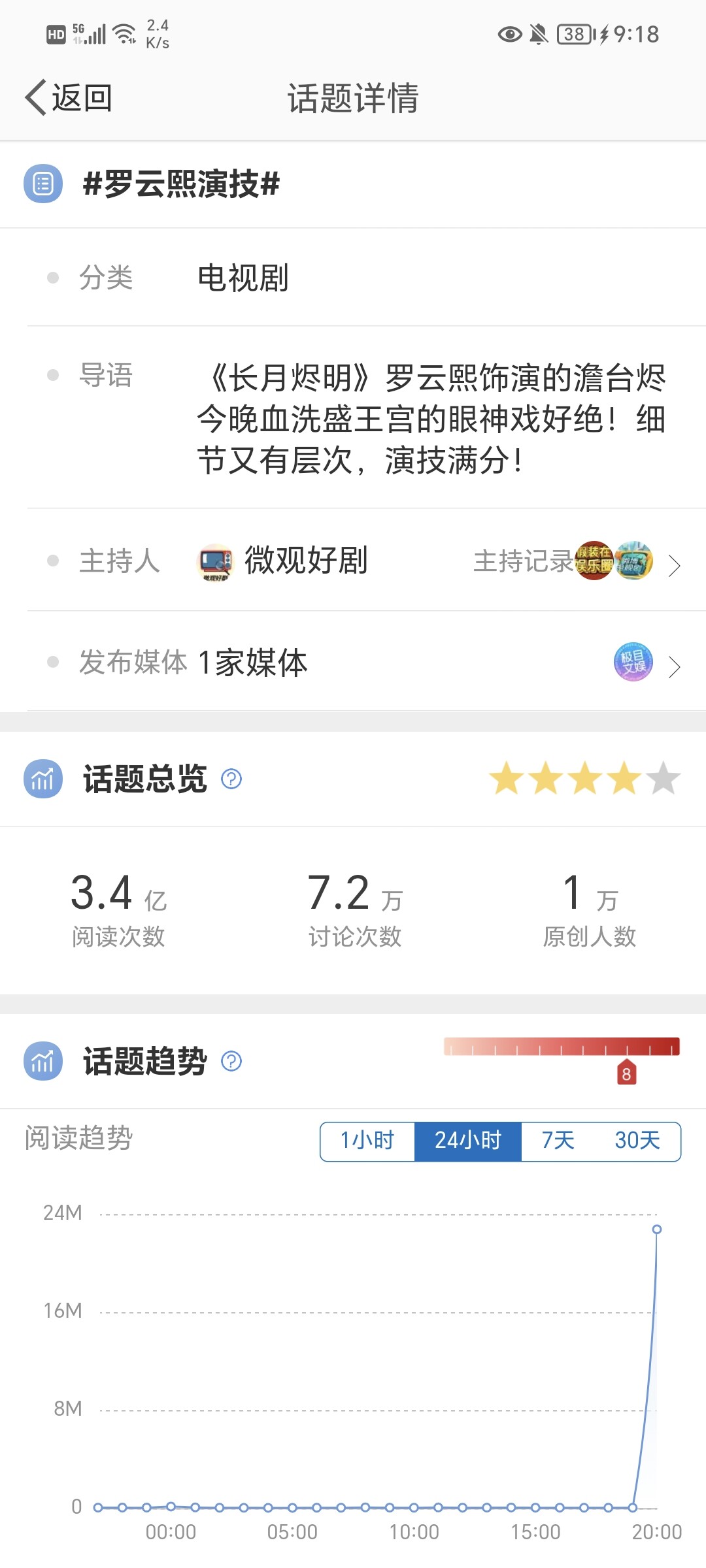Switch reading trend to 7天

point(558,1141)
